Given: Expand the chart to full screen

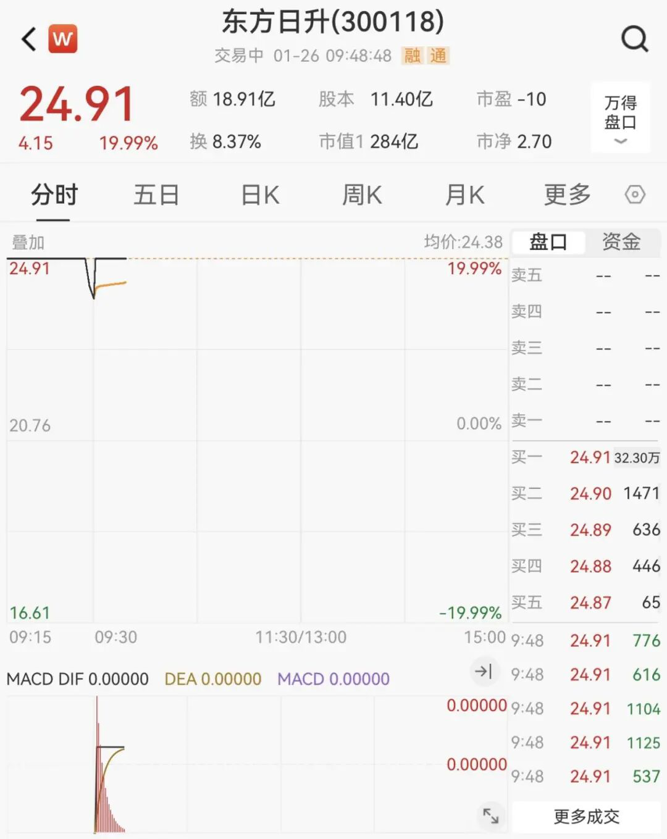Looking at the screenshot, I should point(490,816).
